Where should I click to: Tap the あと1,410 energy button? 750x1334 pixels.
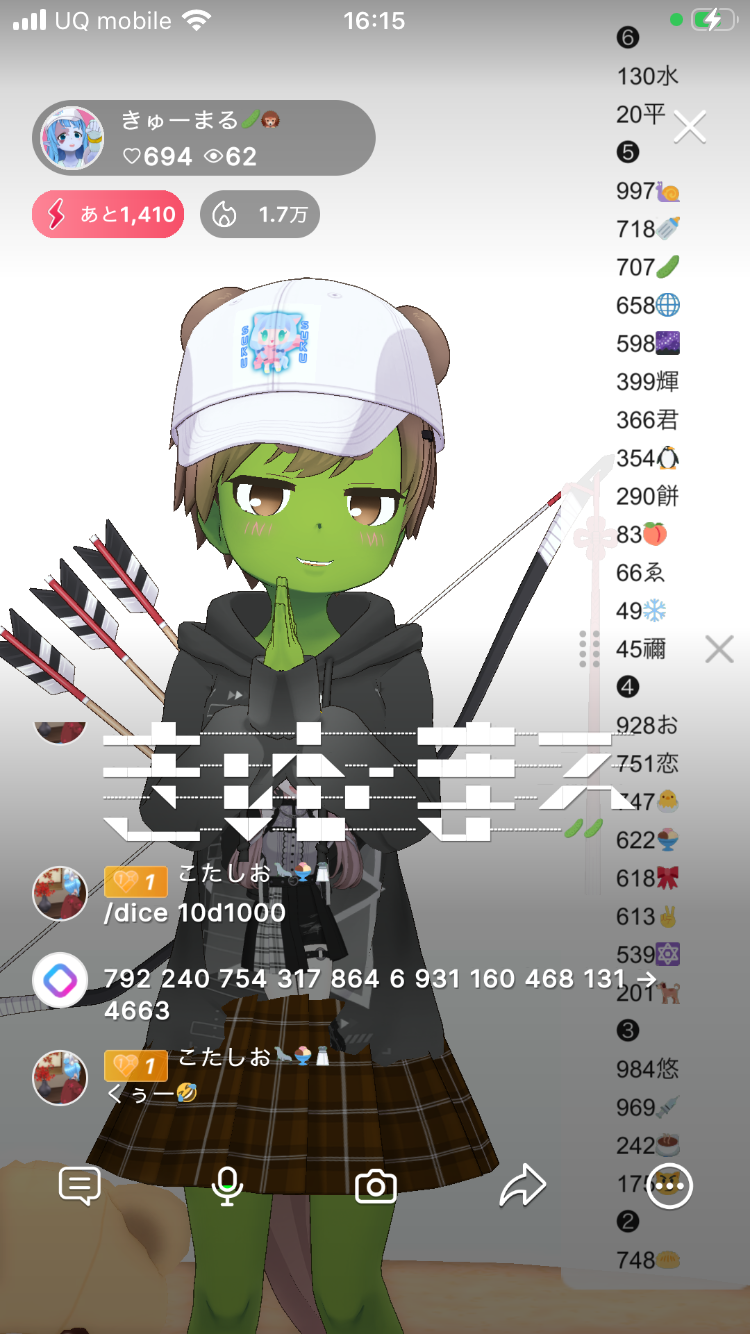(x=108, y=214)
